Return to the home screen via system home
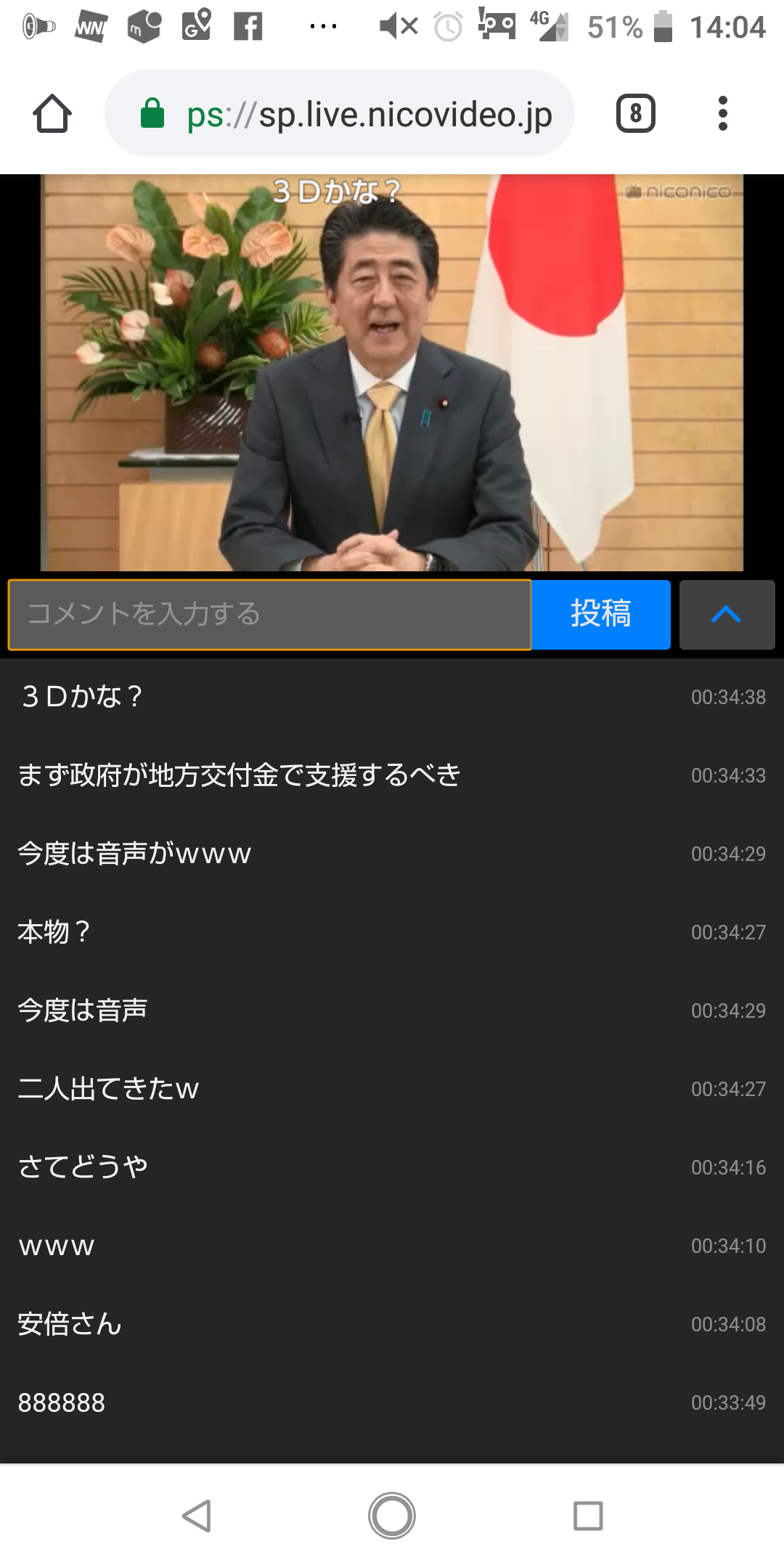Image resolution: width=784 pixels, height=1568 pixels. click(392, 1516)
